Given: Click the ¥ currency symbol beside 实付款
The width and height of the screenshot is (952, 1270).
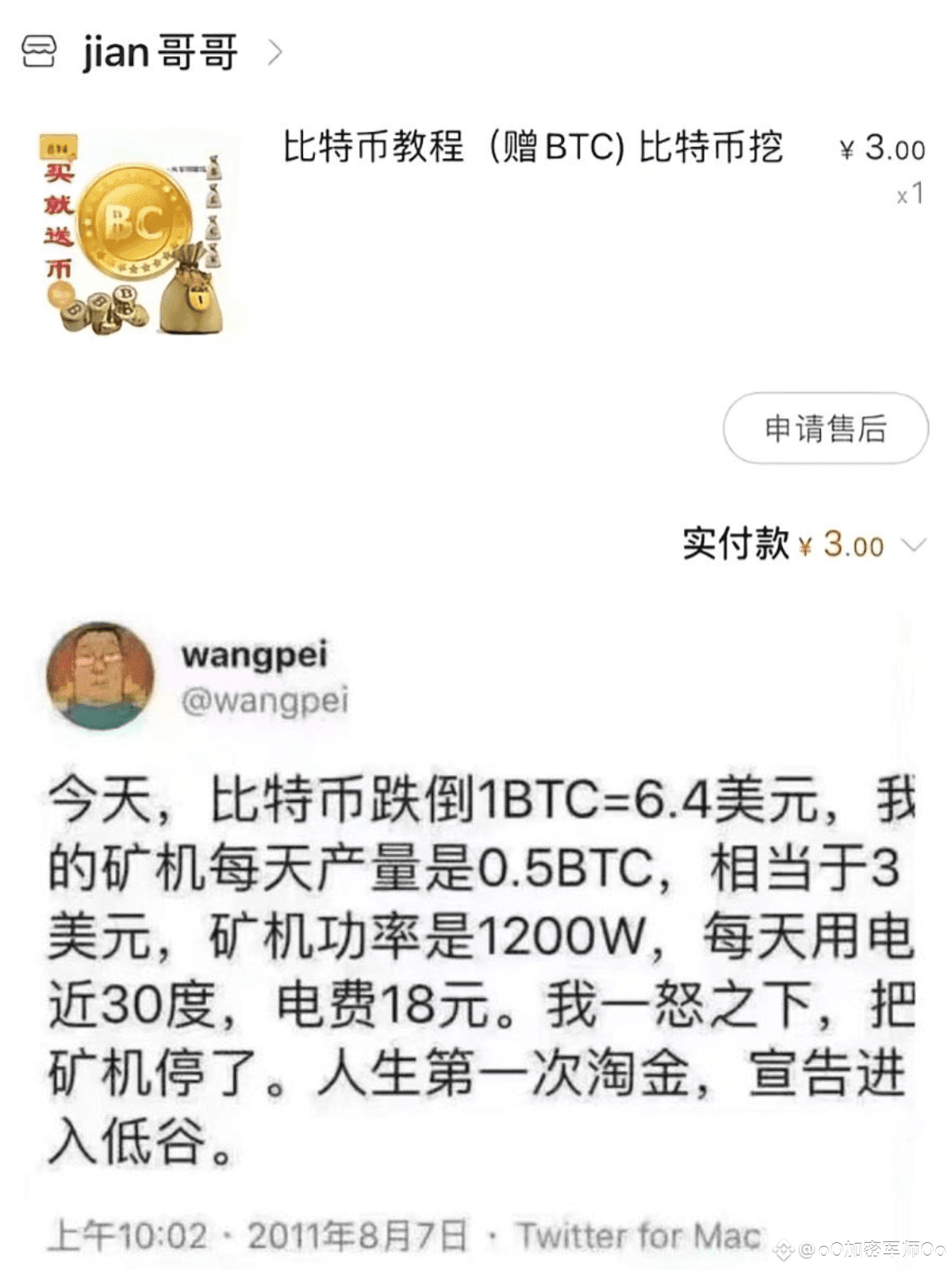Looking at the screenshot, I should (x=804, y=545).
